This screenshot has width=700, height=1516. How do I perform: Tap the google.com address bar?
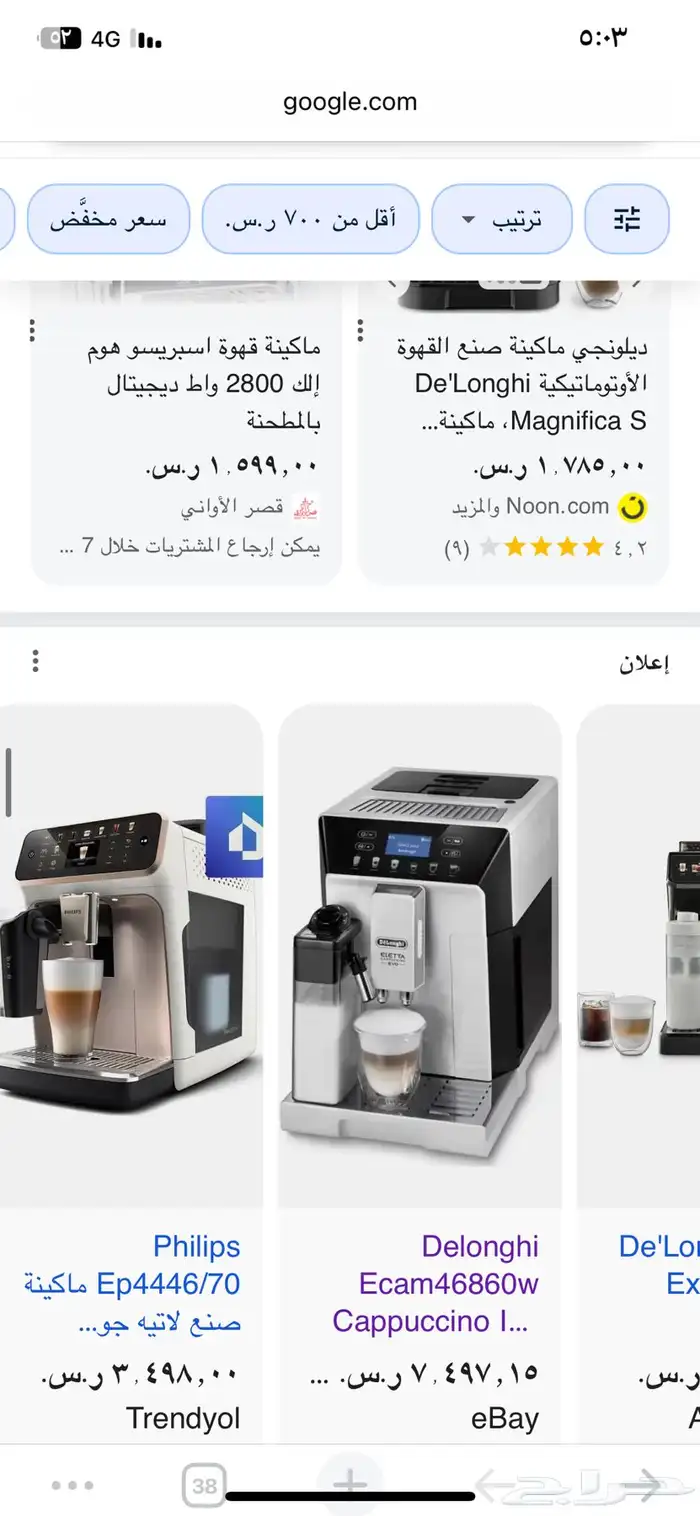350,102
